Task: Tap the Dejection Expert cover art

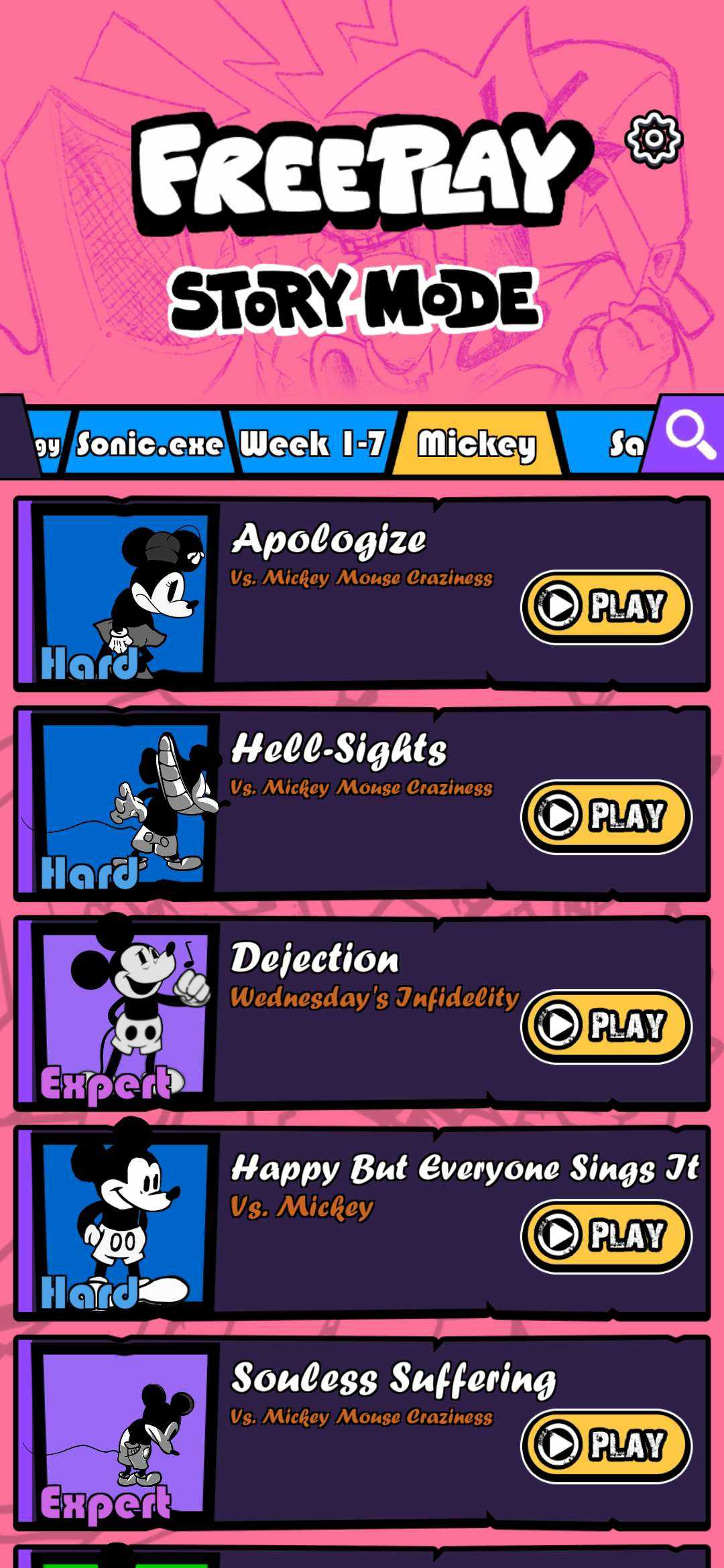Action: click(124, 1014)
